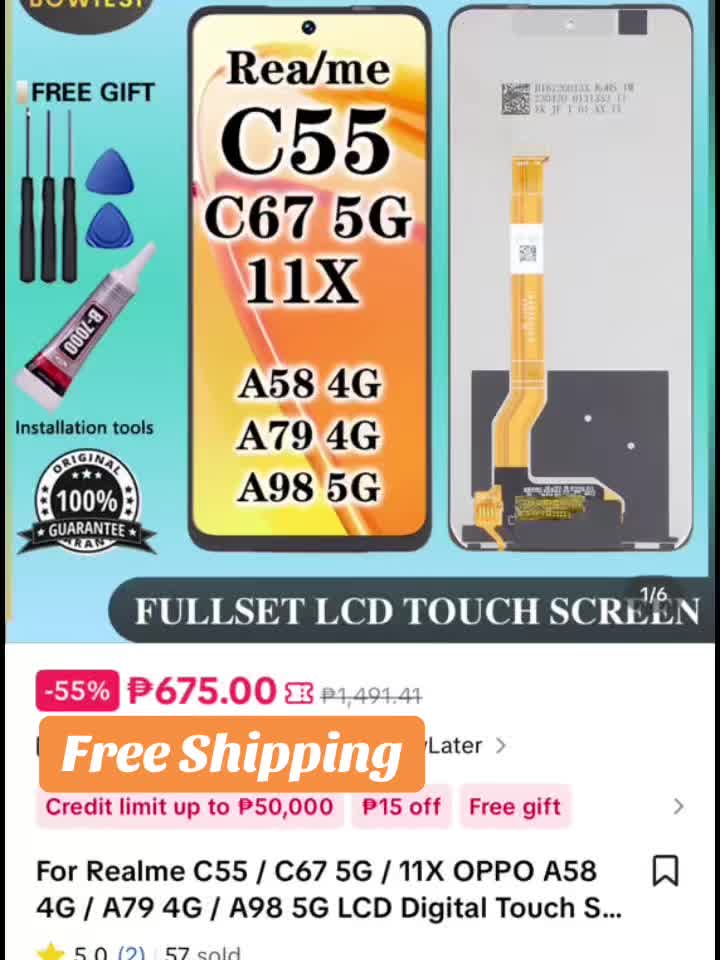Tap the Free gift chip
Screen dimensions: 720x960
(514, 806)
